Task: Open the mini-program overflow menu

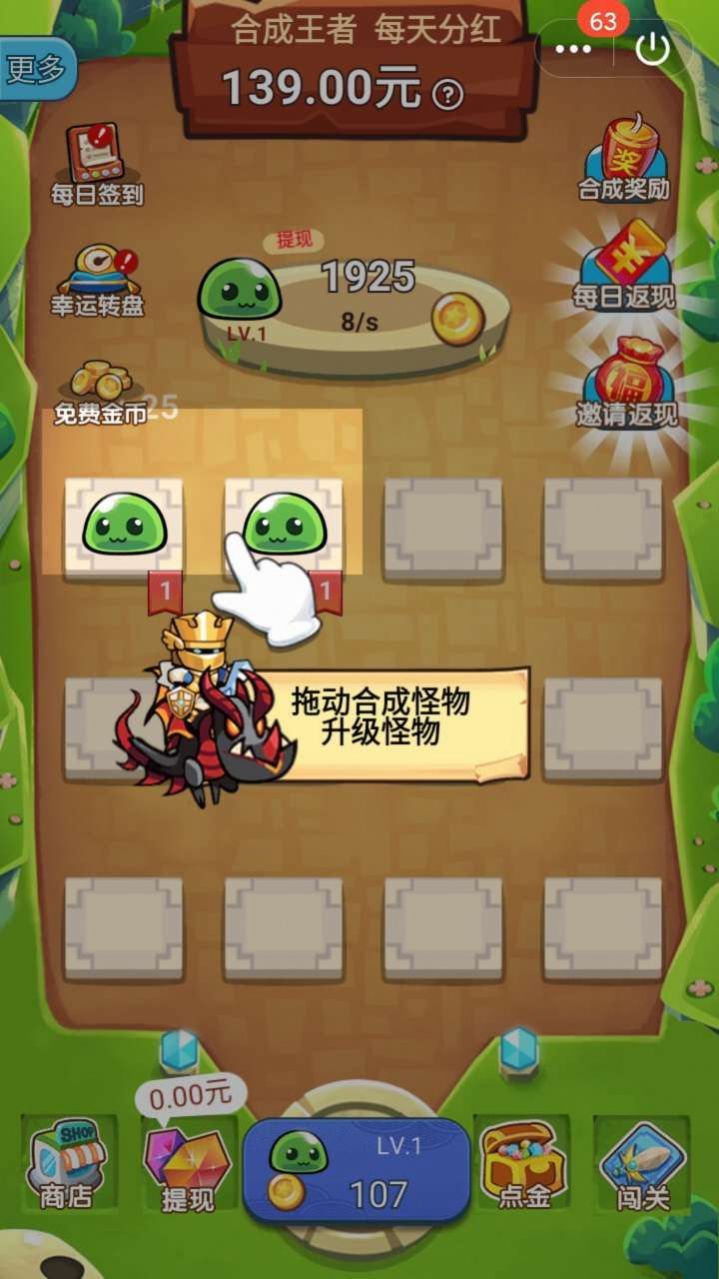Action: tap(574, 48)
